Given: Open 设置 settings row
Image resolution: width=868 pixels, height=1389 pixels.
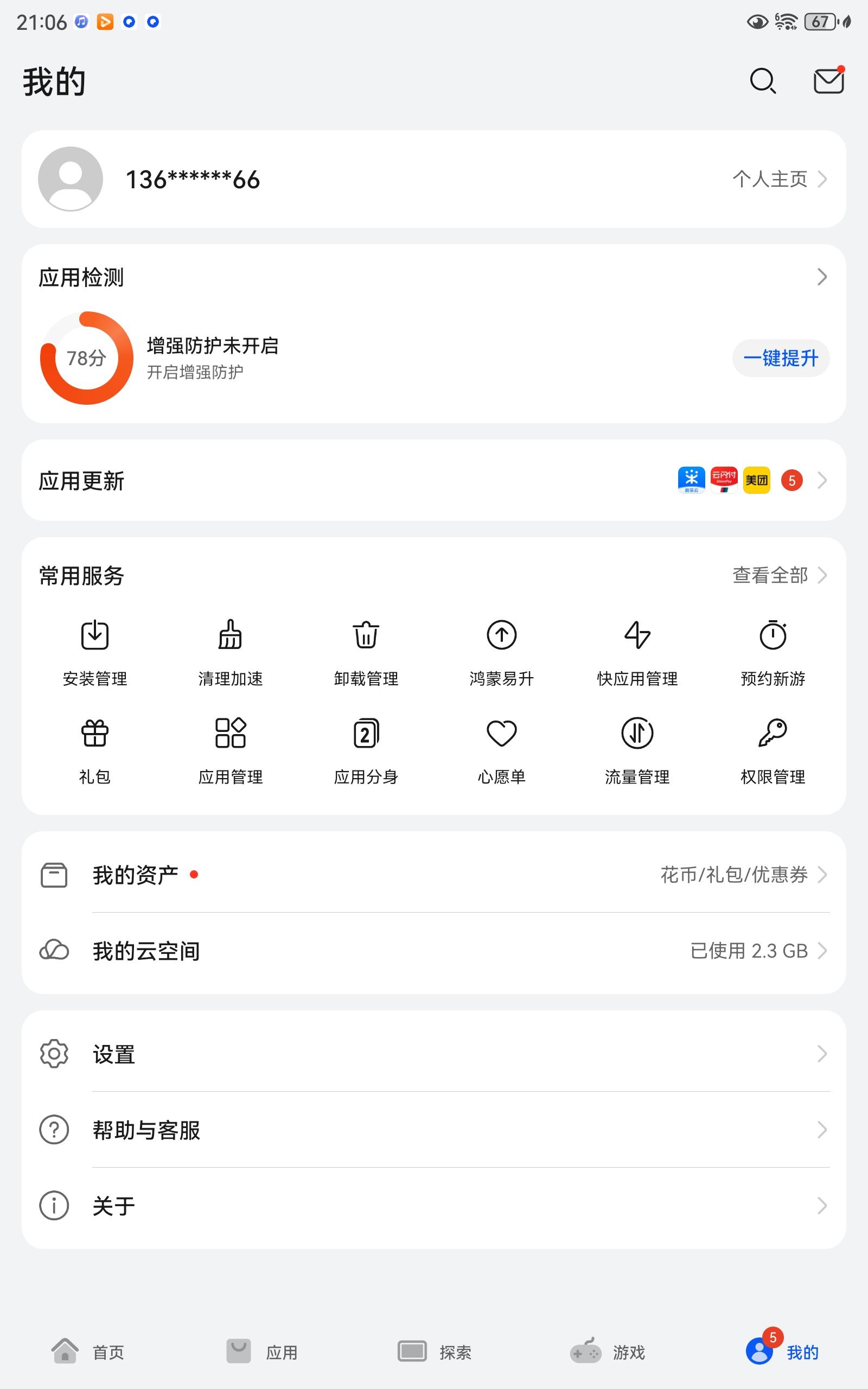Looking at the screenshot, I should pyautogui.click(x=434, y=1054).
